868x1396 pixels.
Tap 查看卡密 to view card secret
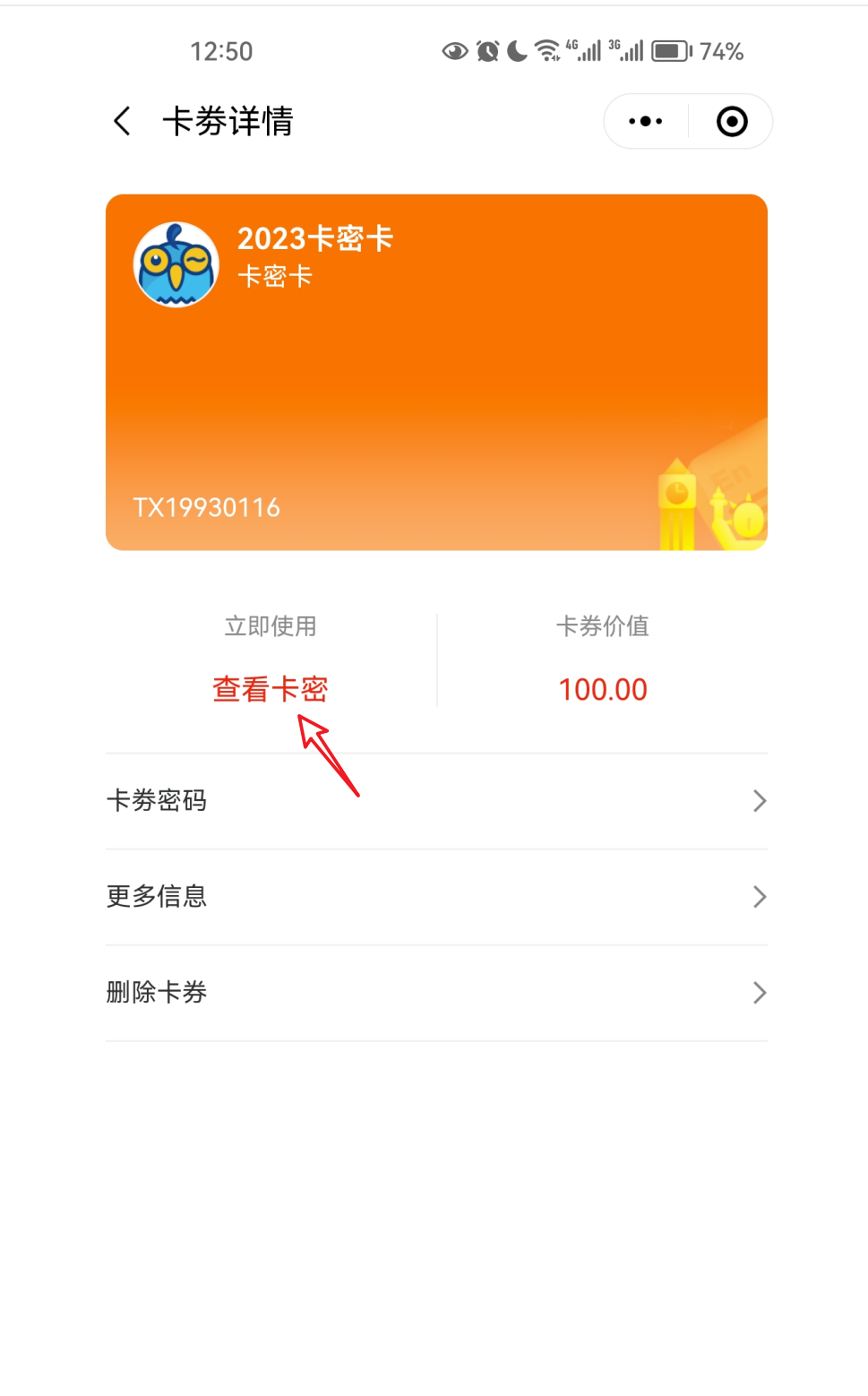[270, 689]
